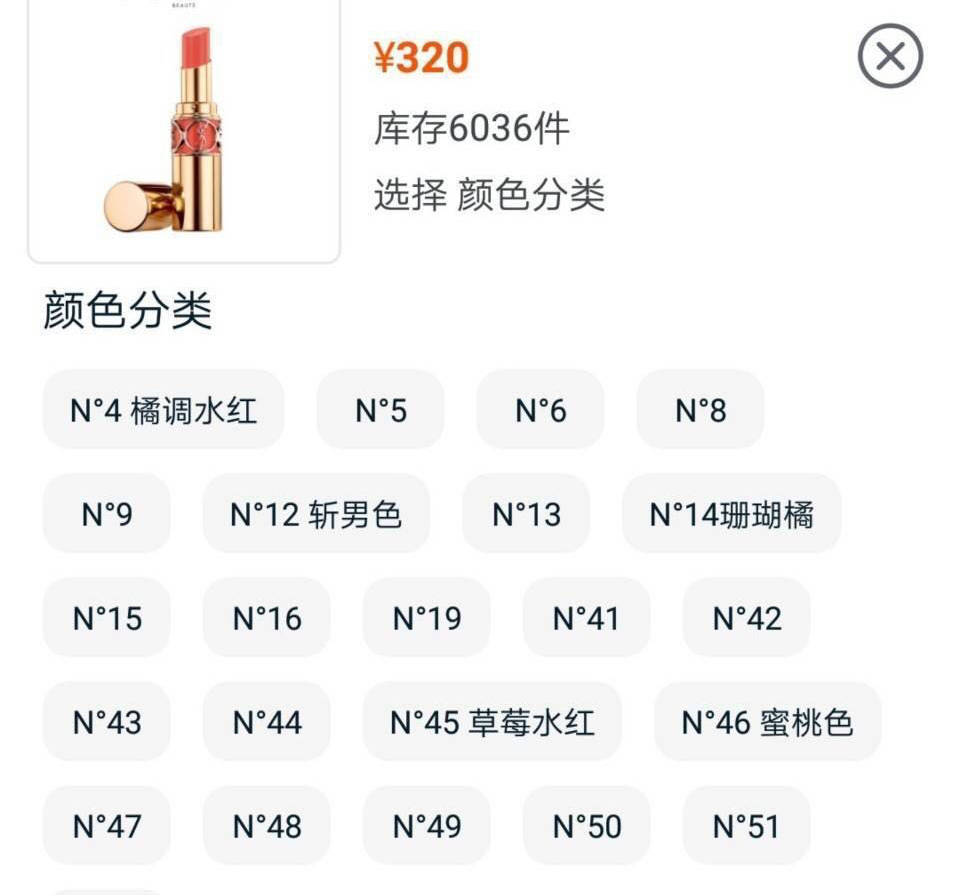The height and width of the screenshot is (895, 960).
Task: Pick shade N°42
Action: pyautogui.click(x=746, y=618)
